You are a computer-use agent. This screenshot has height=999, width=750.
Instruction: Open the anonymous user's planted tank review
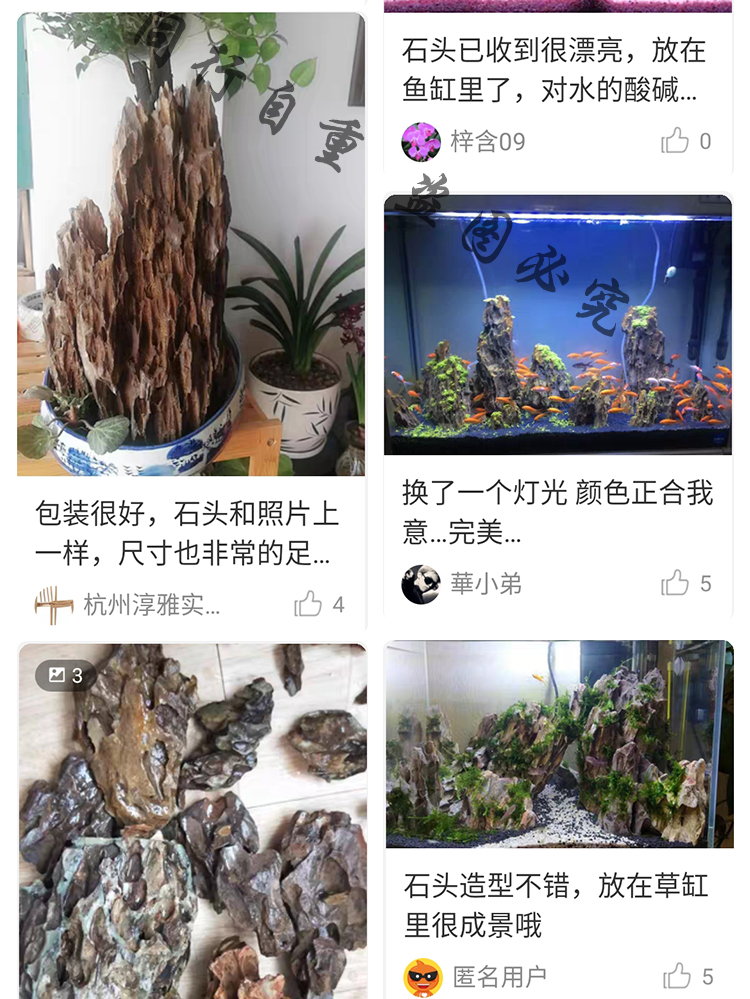point(559,819)
